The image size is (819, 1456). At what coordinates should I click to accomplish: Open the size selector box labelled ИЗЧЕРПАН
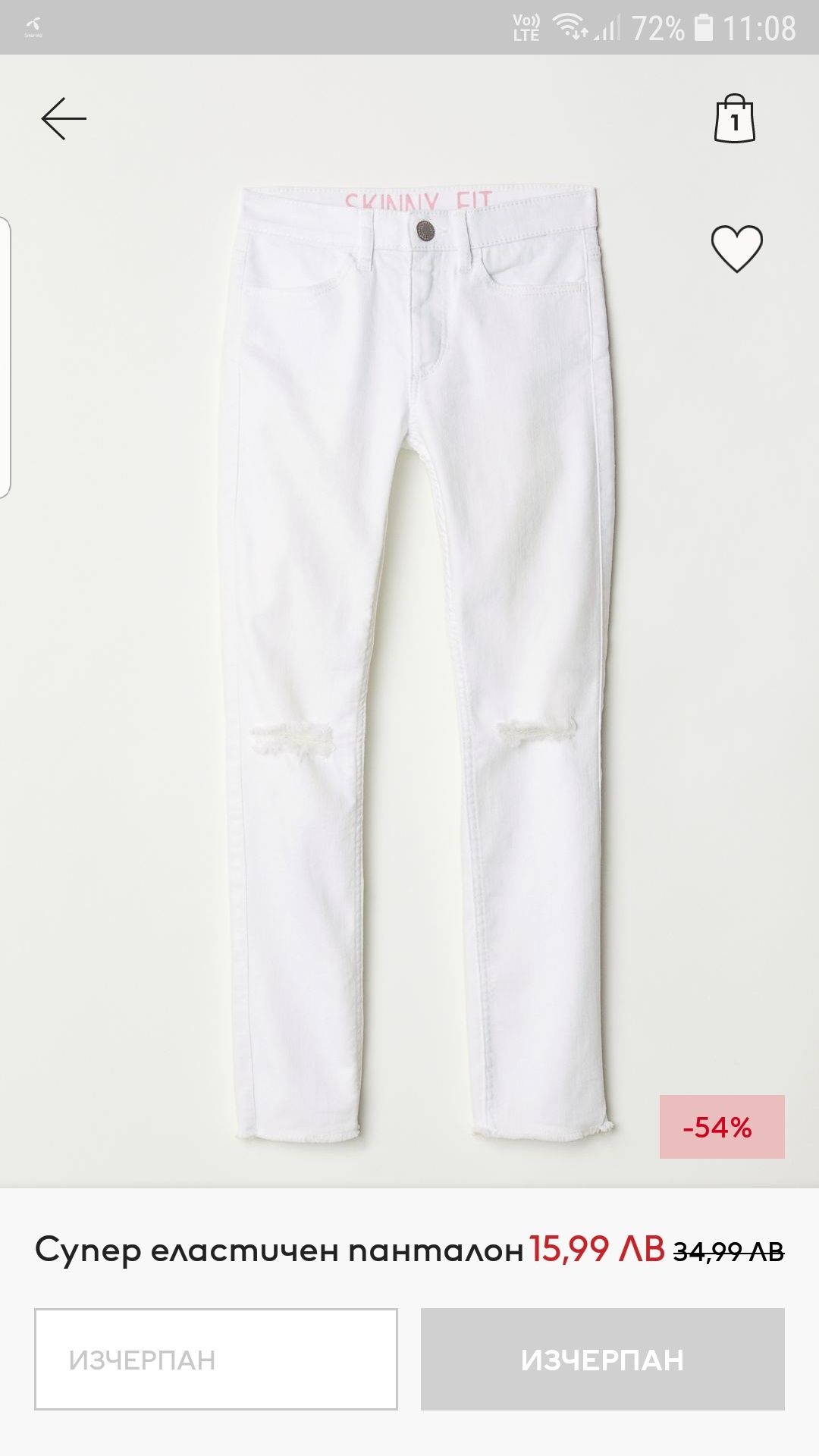point(216,1360)
